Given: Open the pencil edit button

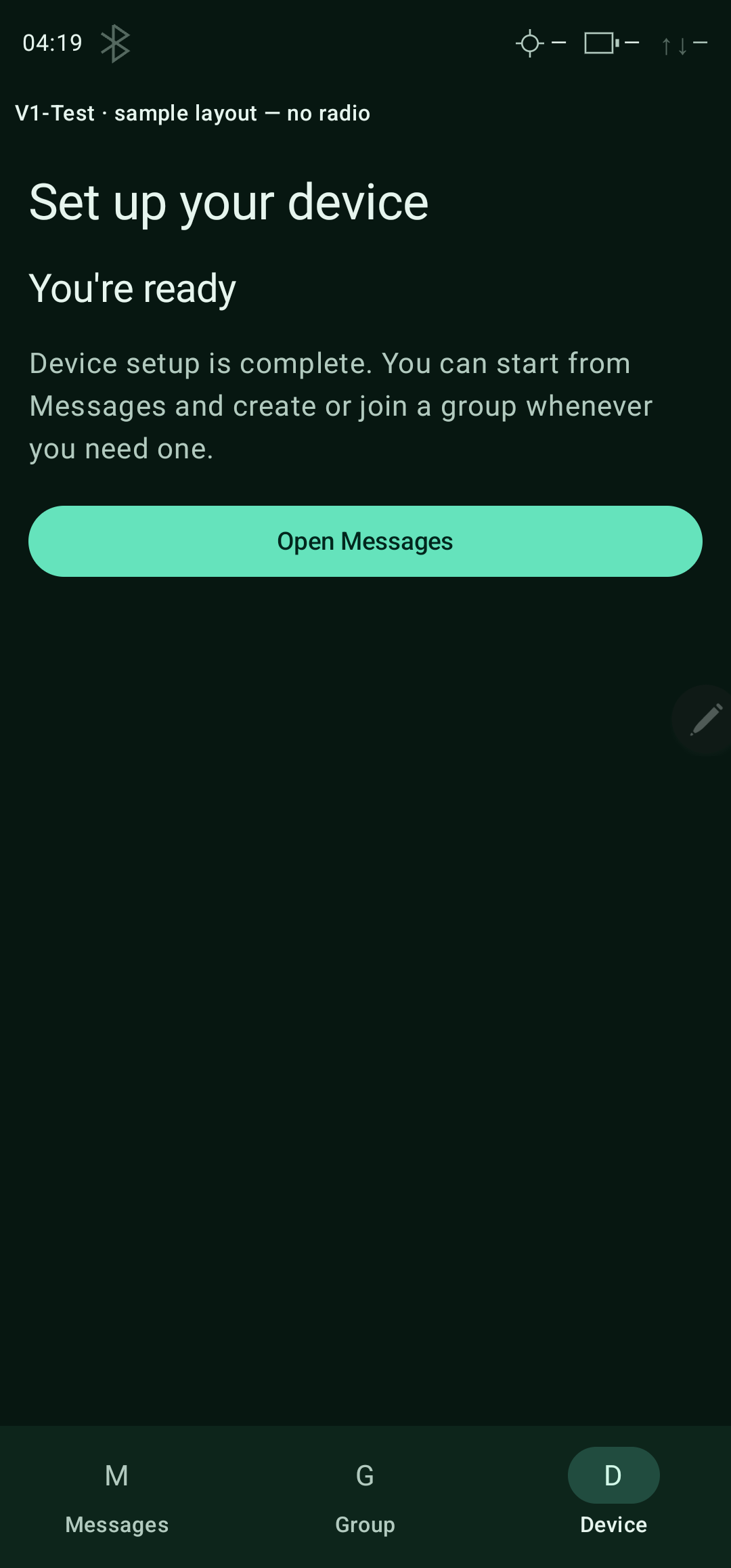Looking at the screenshot, I should (x=704, y=720).
